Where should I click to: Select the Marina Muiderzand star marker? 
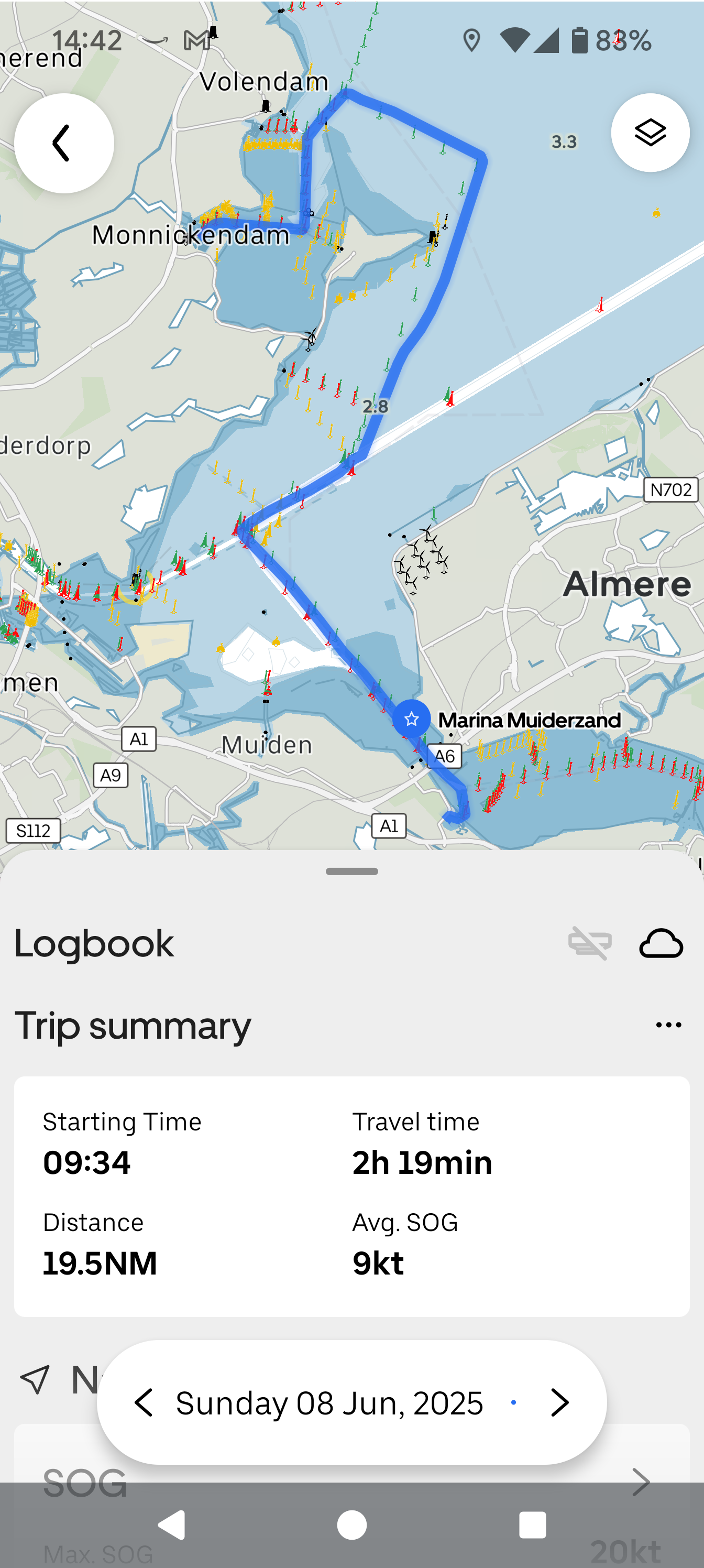click(x=411, y=719)
